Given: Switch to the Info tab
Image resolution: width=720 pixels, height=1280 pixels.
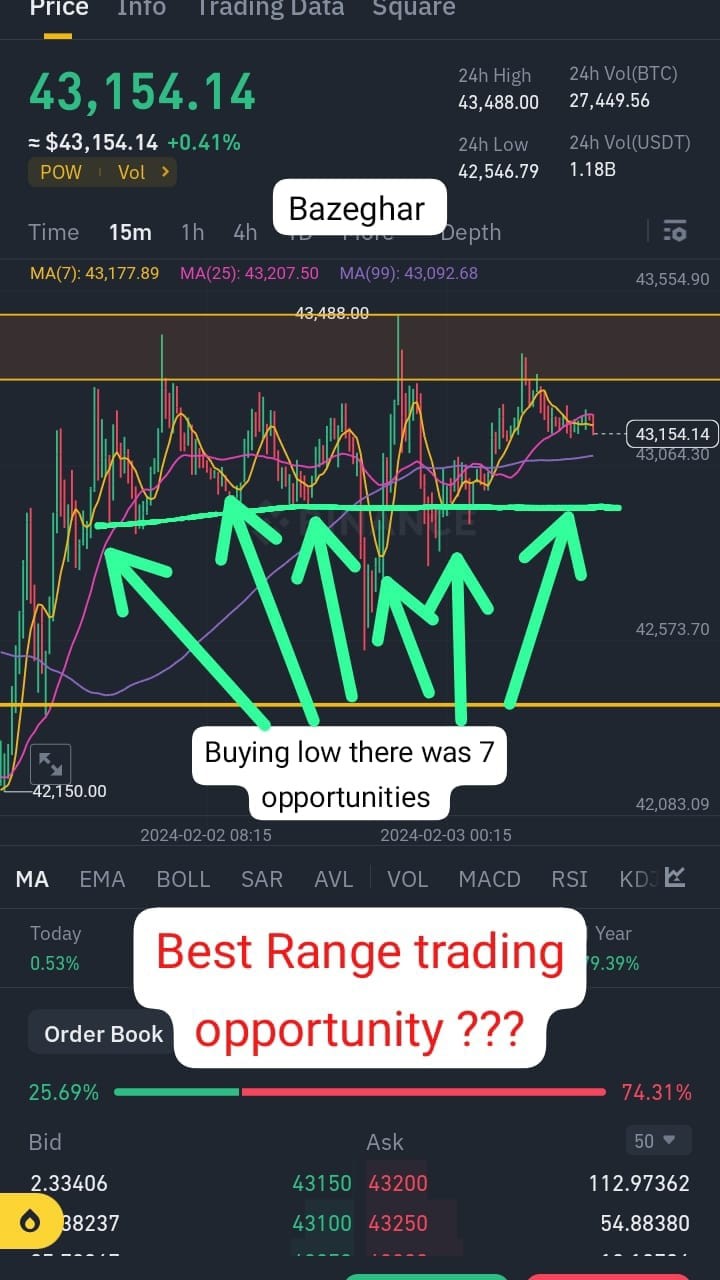Looking at the screenshot, I should pos(141,8).
